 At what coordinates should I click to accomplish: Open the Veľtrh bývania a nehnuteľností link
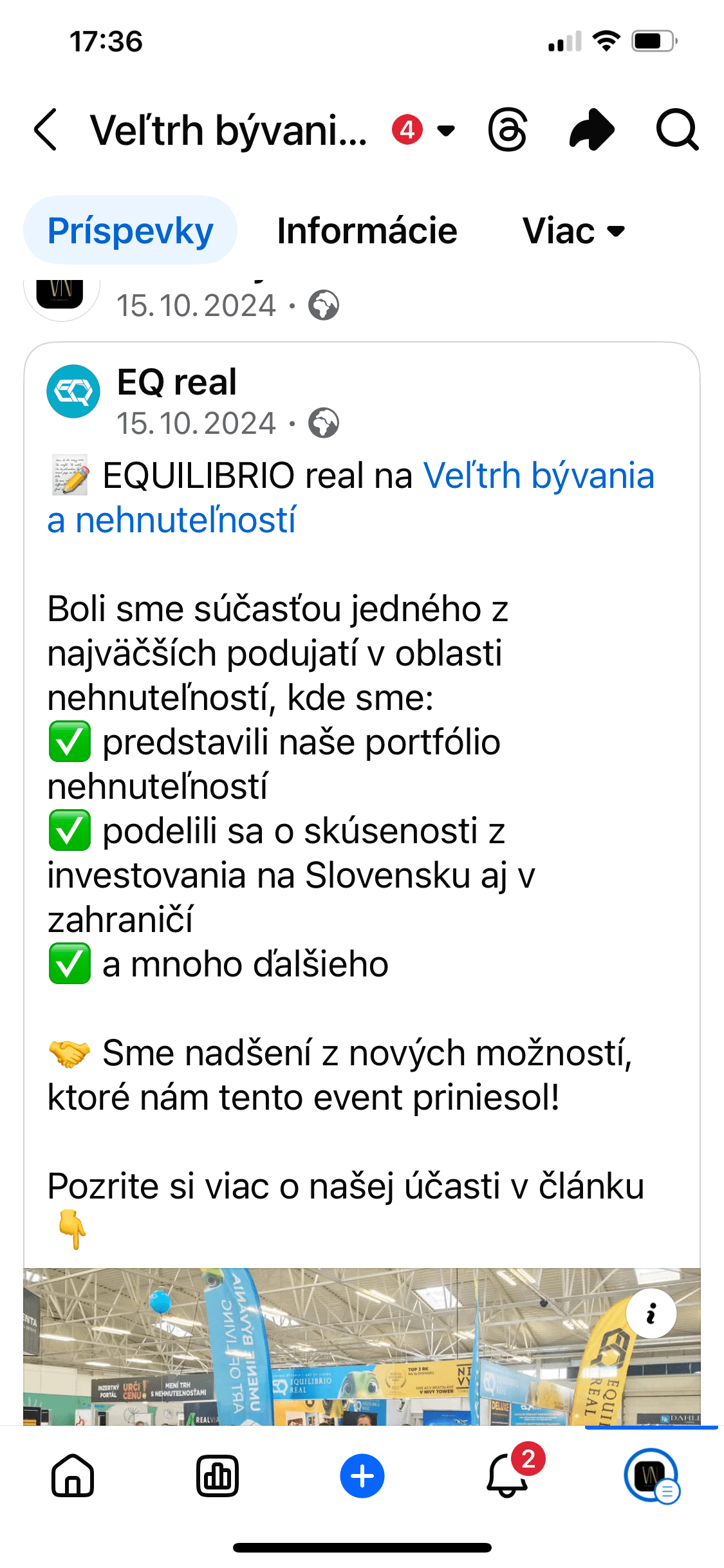coord(351,498)
